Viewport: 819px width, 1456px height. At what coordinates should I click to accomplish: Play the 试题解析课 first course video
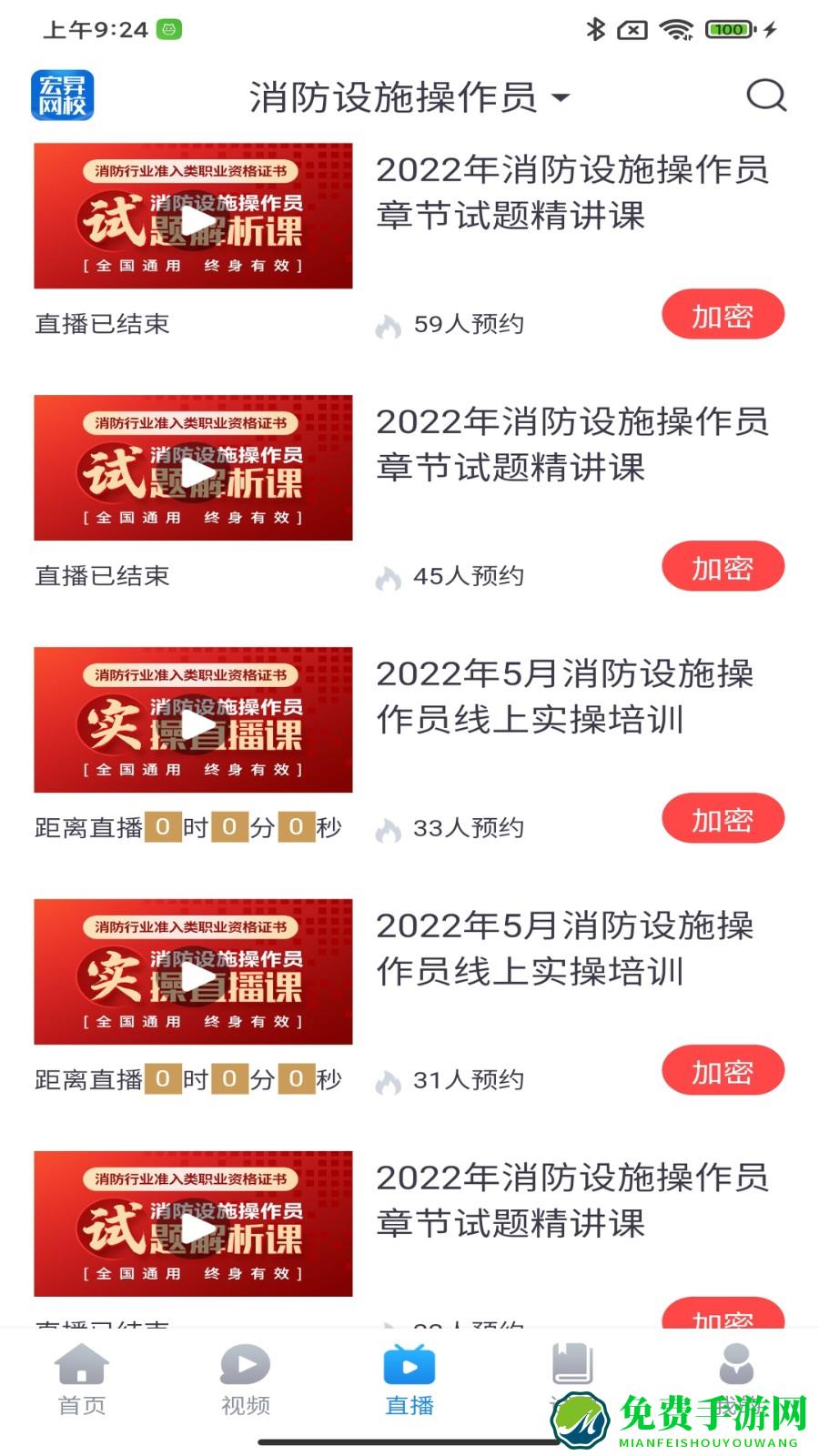click(x=193, y=217)
